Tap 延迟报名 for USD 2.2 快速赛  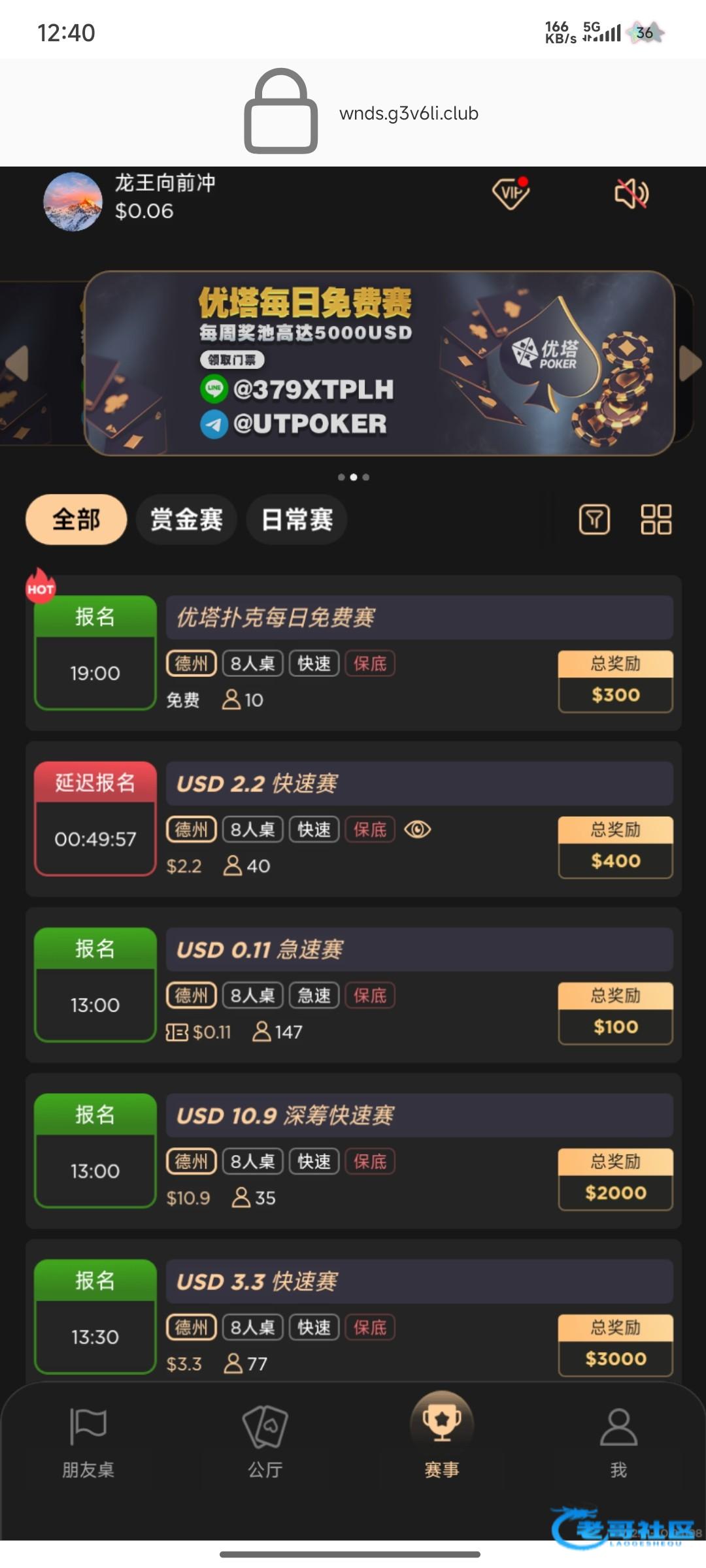[x=95, y=783]
